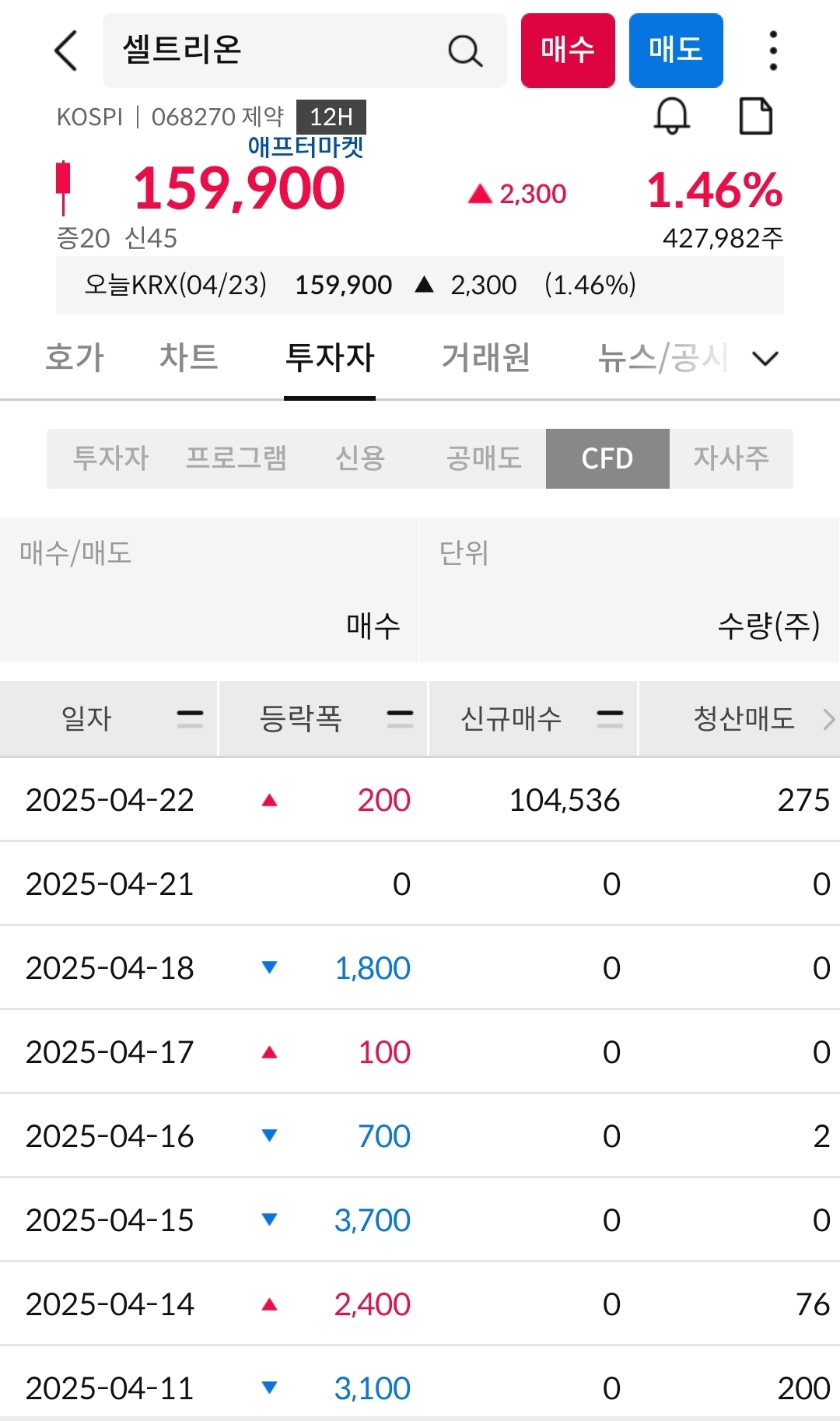Tap the red 매수 buy button

(x=568, y=51)
